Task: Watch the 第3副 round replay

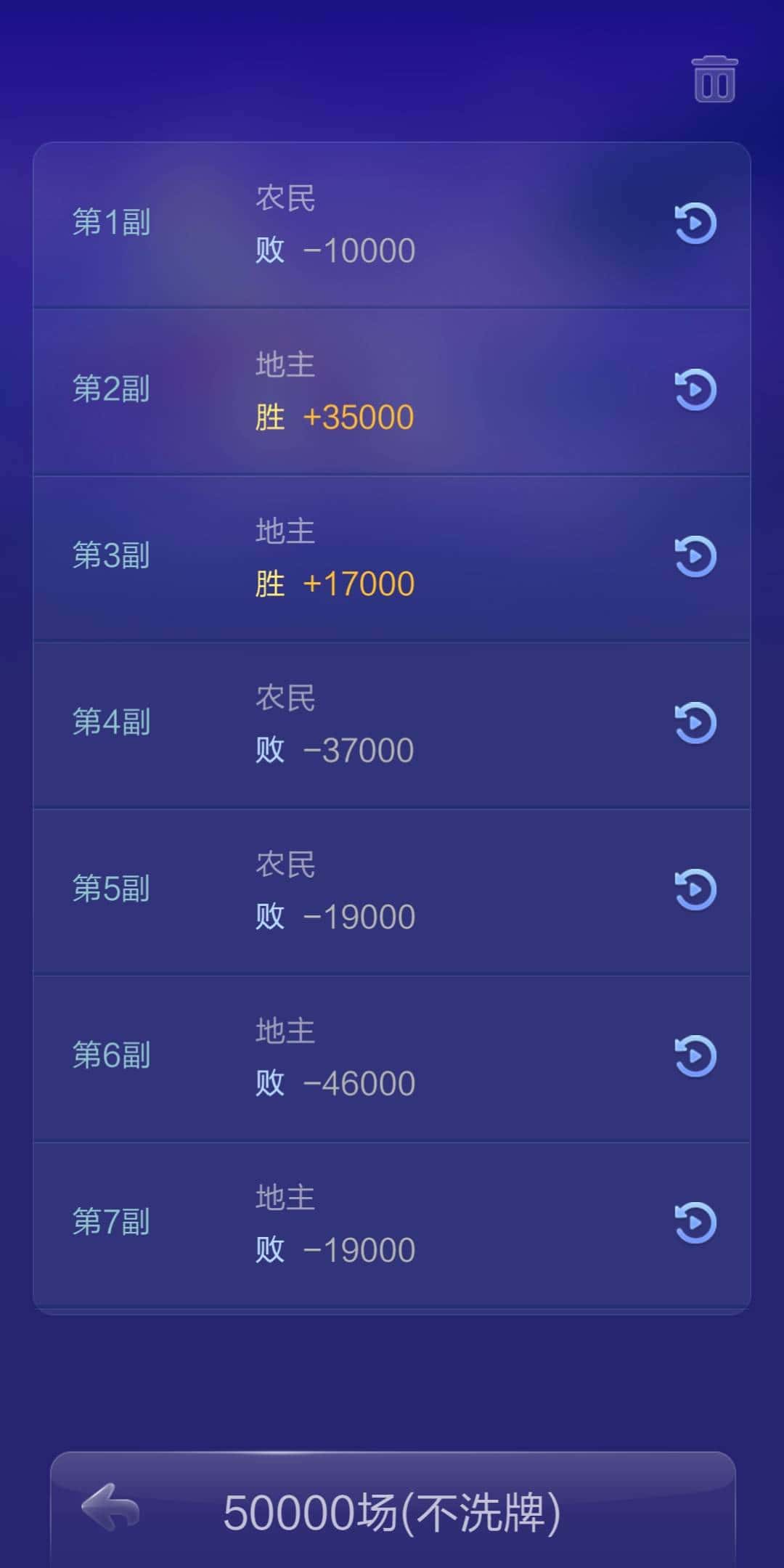Action: point(695,558)
